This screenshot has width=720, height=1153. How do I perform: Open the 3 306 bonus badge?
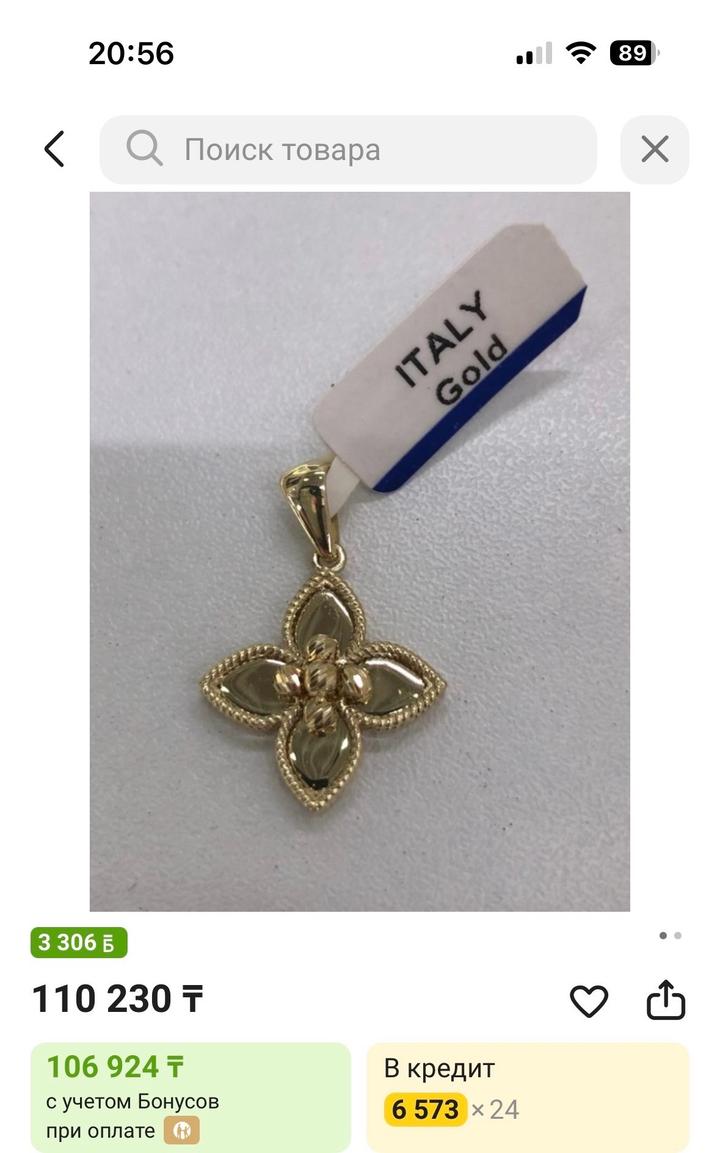click(x=79, y=942)
